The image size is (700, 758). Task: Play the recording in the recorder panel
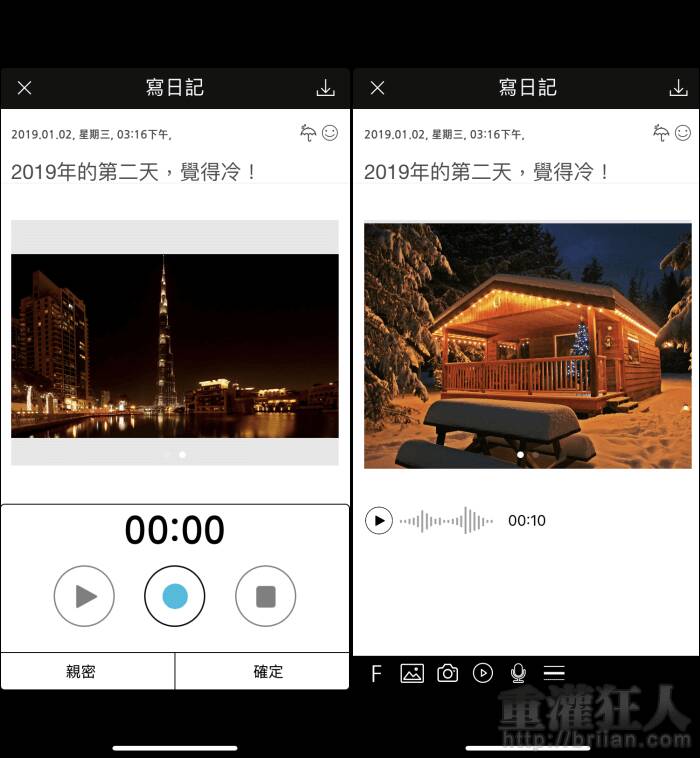pyautogui.click(x=84, y=597)
